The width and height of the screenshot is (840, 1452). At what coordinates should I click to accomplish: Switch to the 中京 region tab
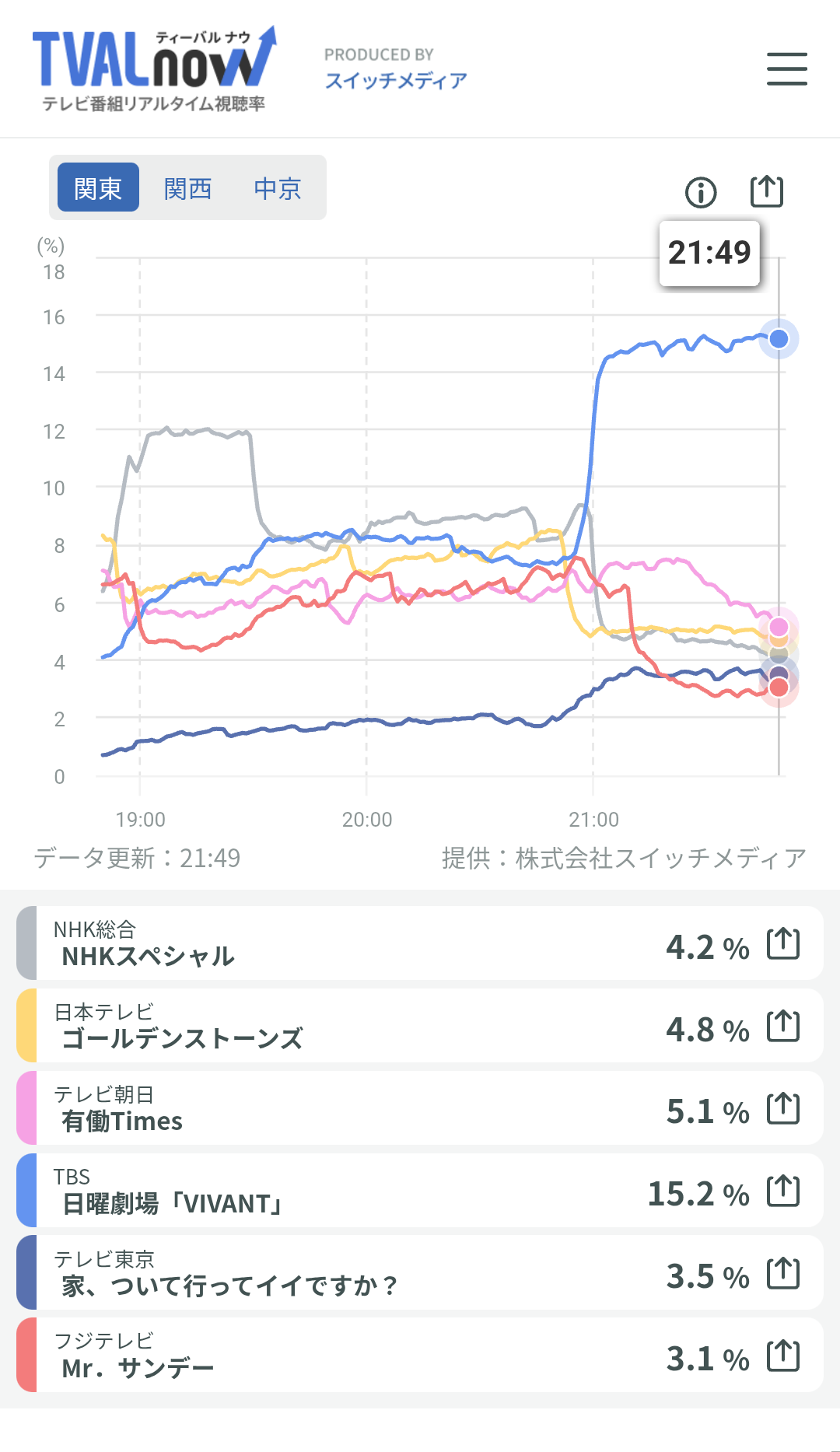click(278, 187)
